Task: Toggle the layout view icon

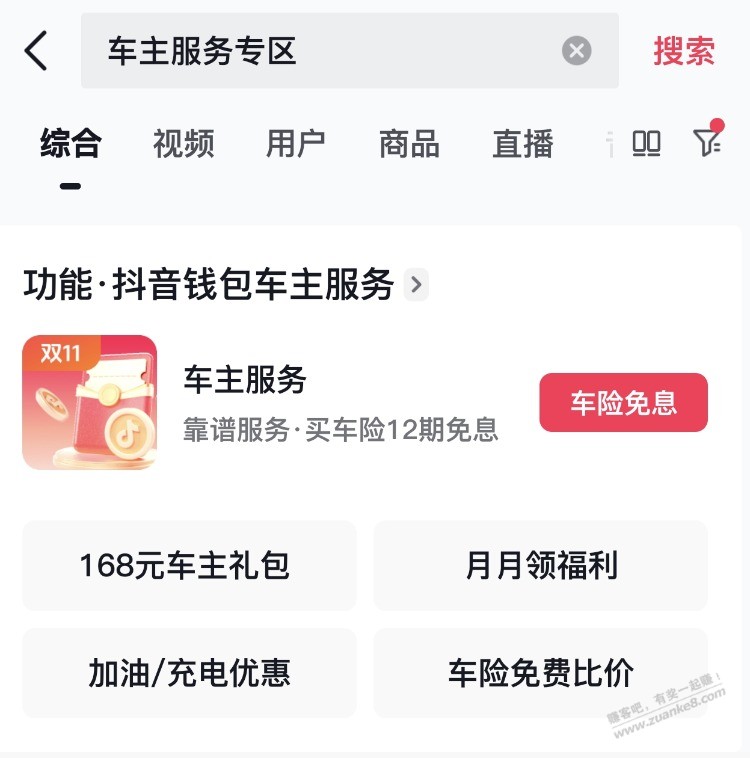Action: point(647,144)
